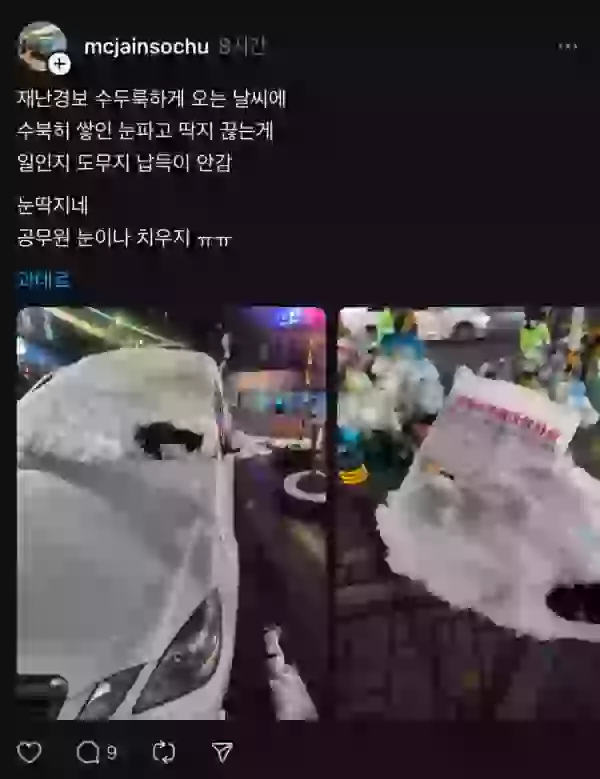
Task: Repost this thread
Action: (163, 751)
